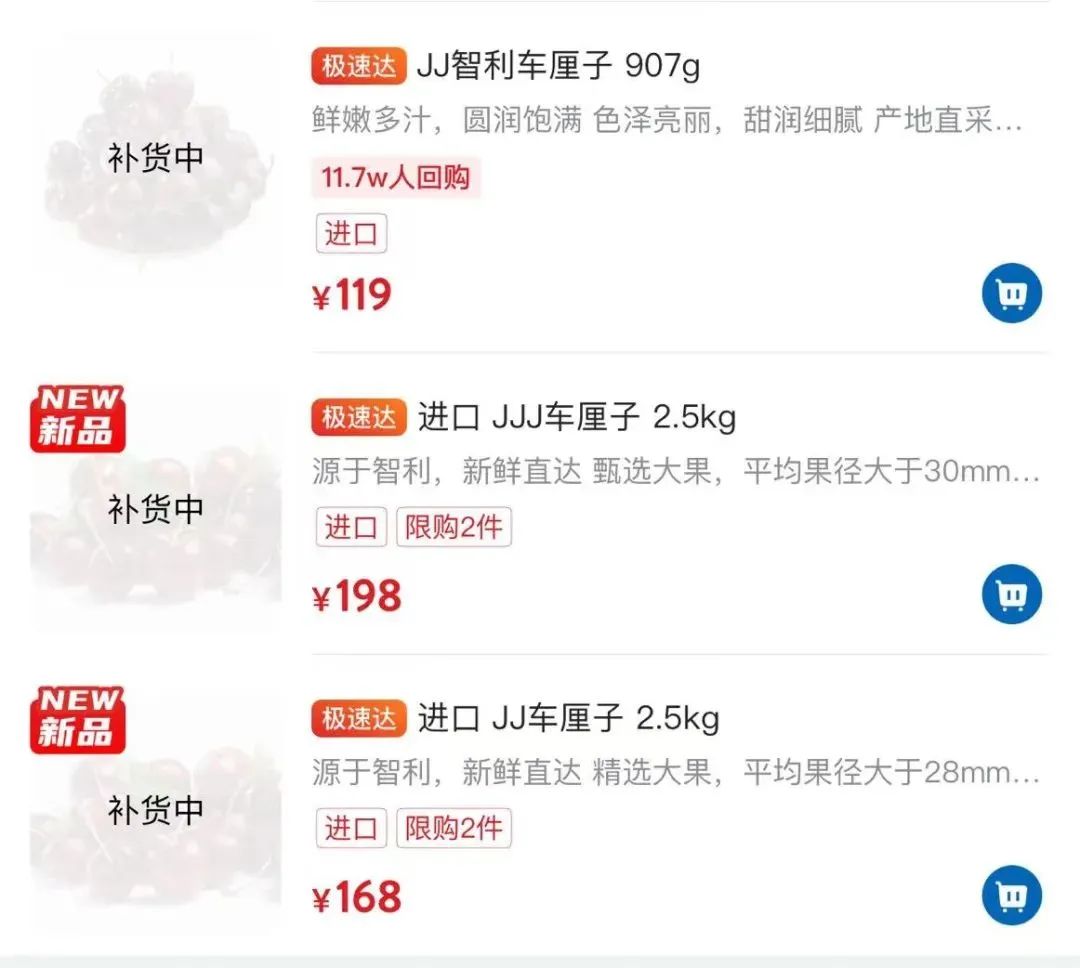Open 进口 JJ车厘子 2.5kg product image
Screen dimensions: 1080x968
(x=155, y=810)
